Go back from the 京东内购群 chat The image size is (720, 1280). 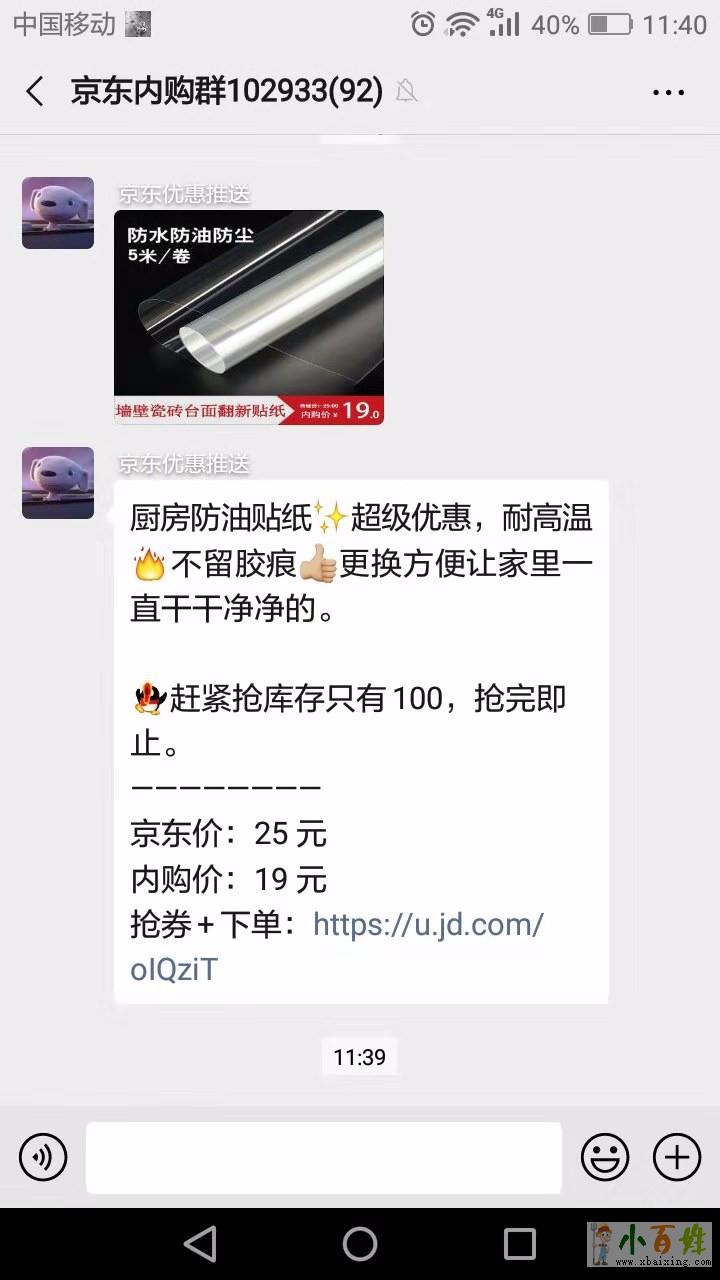(x=35, y=92)
